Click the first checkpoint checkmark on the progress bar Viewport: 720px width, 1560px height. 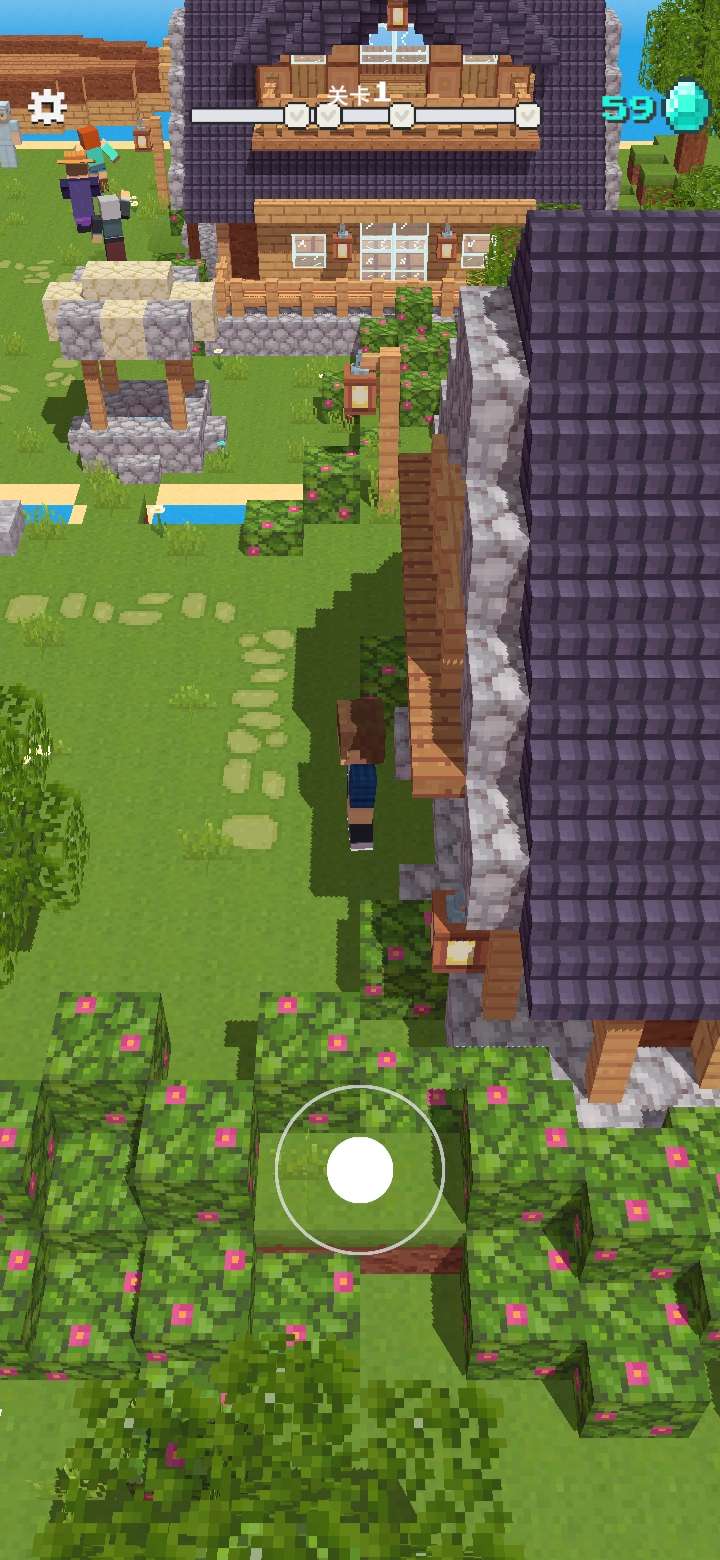[294, 113]
